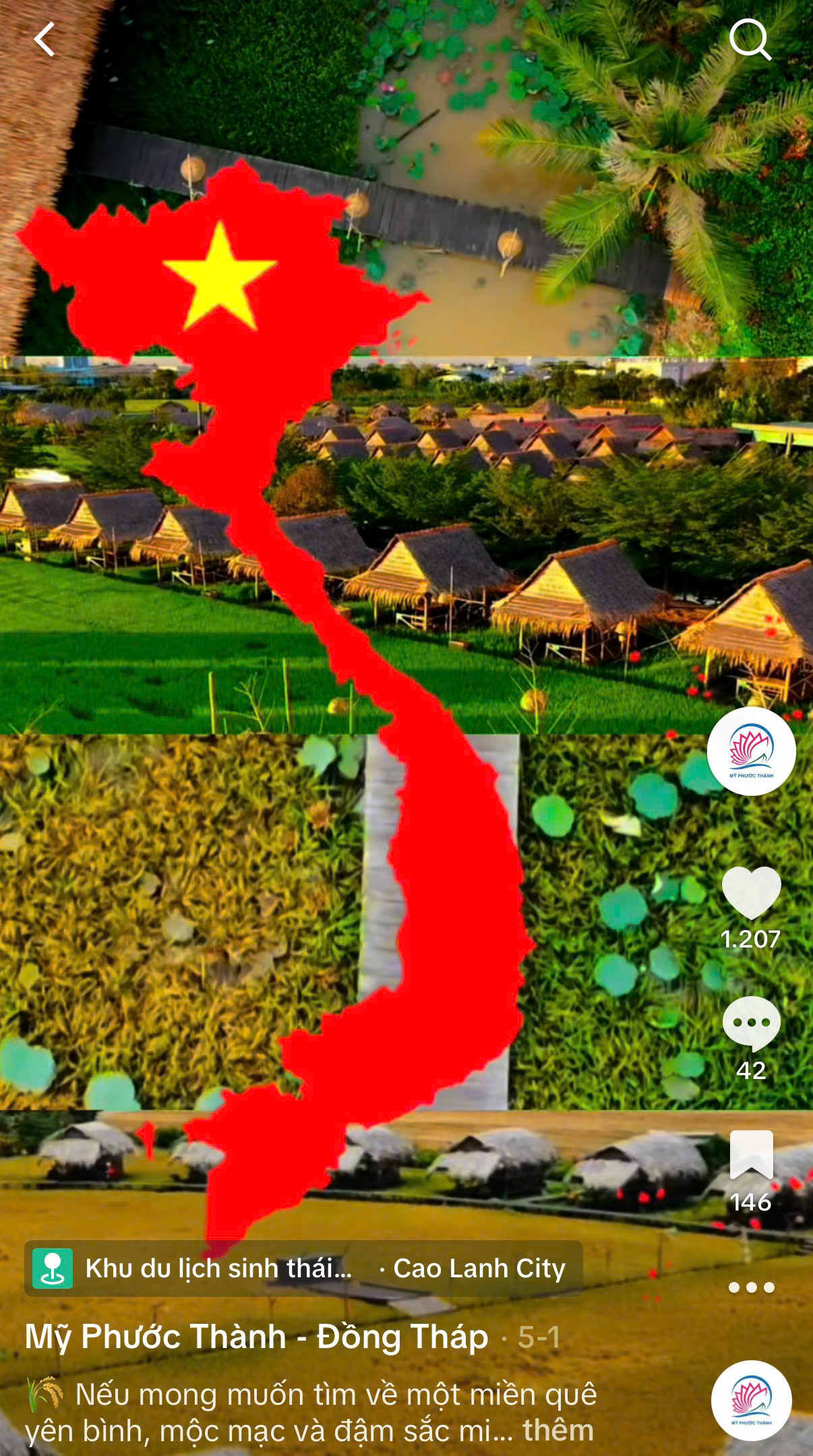Open the three-dot more options

(x=751, y=1287)
